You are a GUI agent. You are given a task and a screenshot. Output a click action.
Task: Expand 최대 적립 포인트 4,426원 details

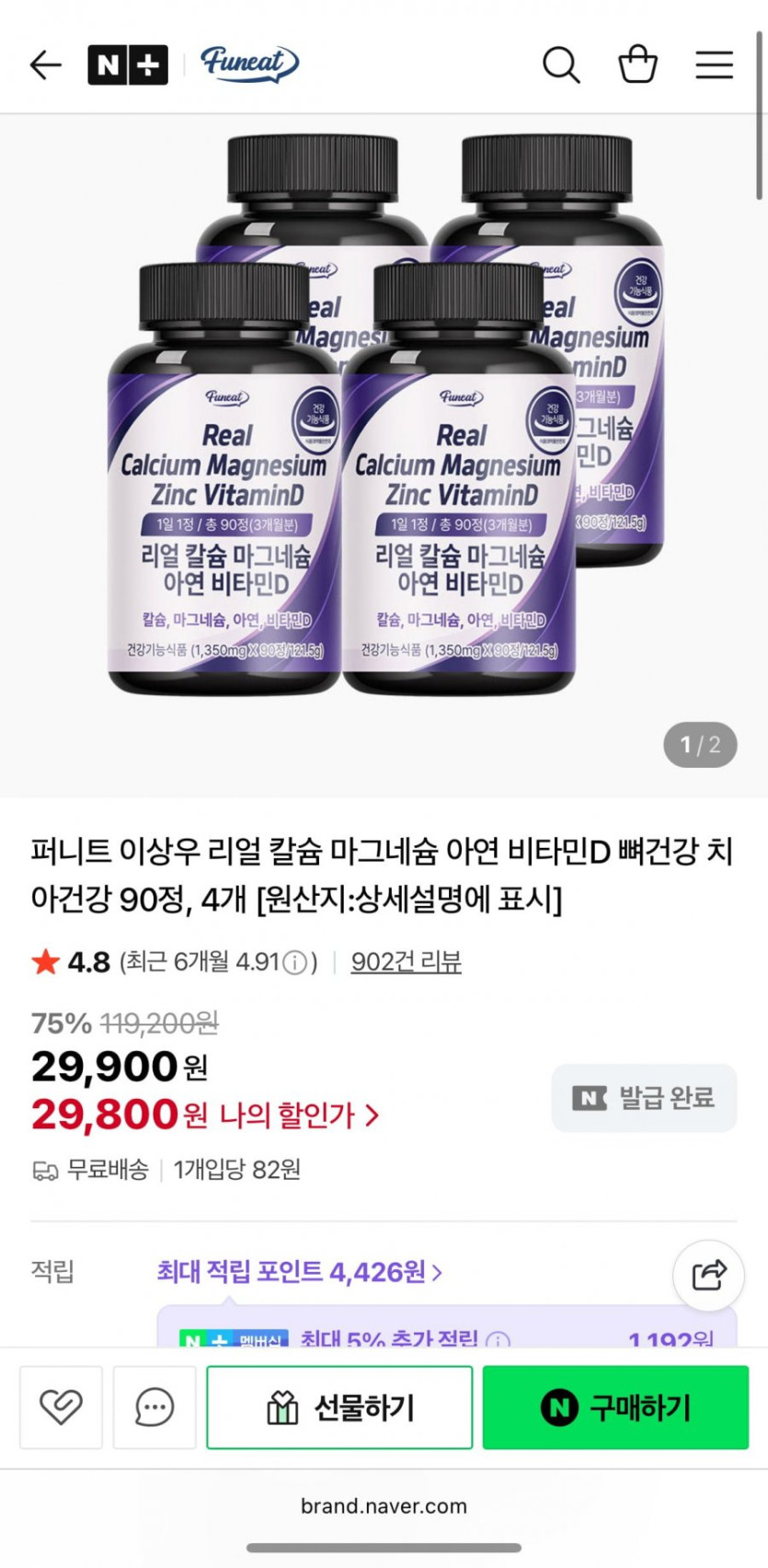tap(299, 1272)
